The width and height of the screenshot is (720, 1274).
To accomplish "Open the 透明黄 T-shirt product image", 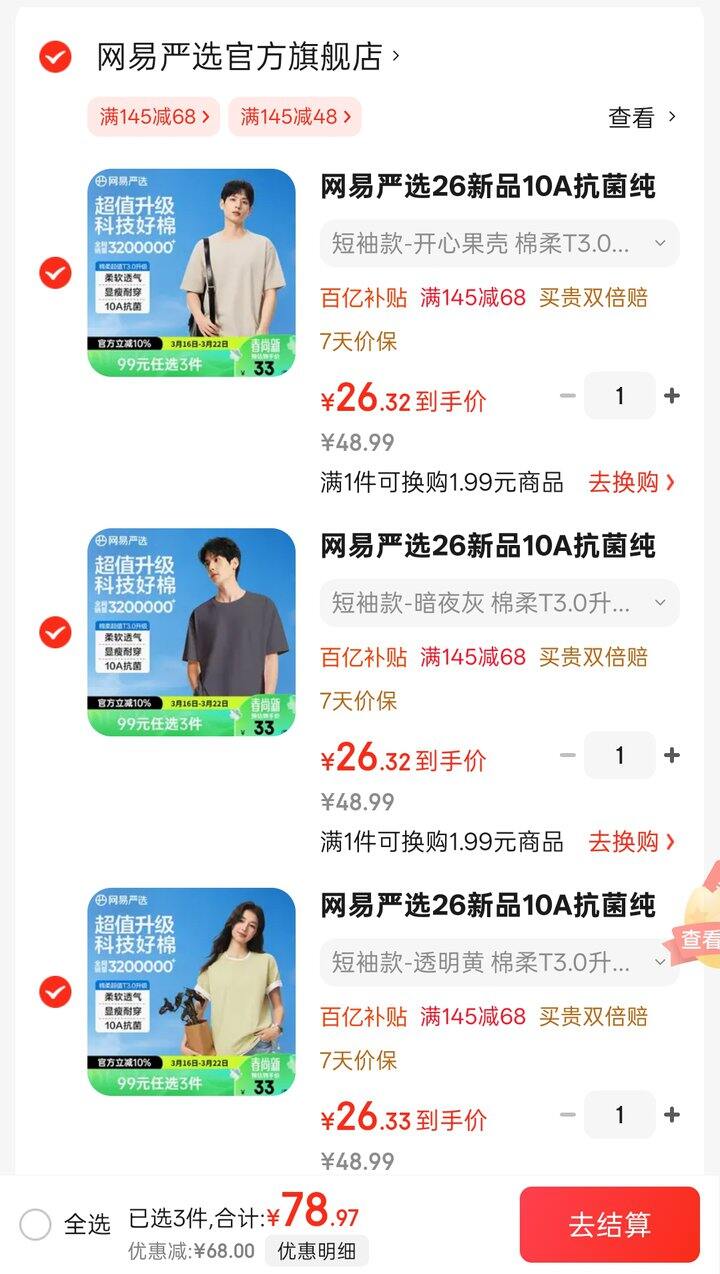I will [191, 992].
